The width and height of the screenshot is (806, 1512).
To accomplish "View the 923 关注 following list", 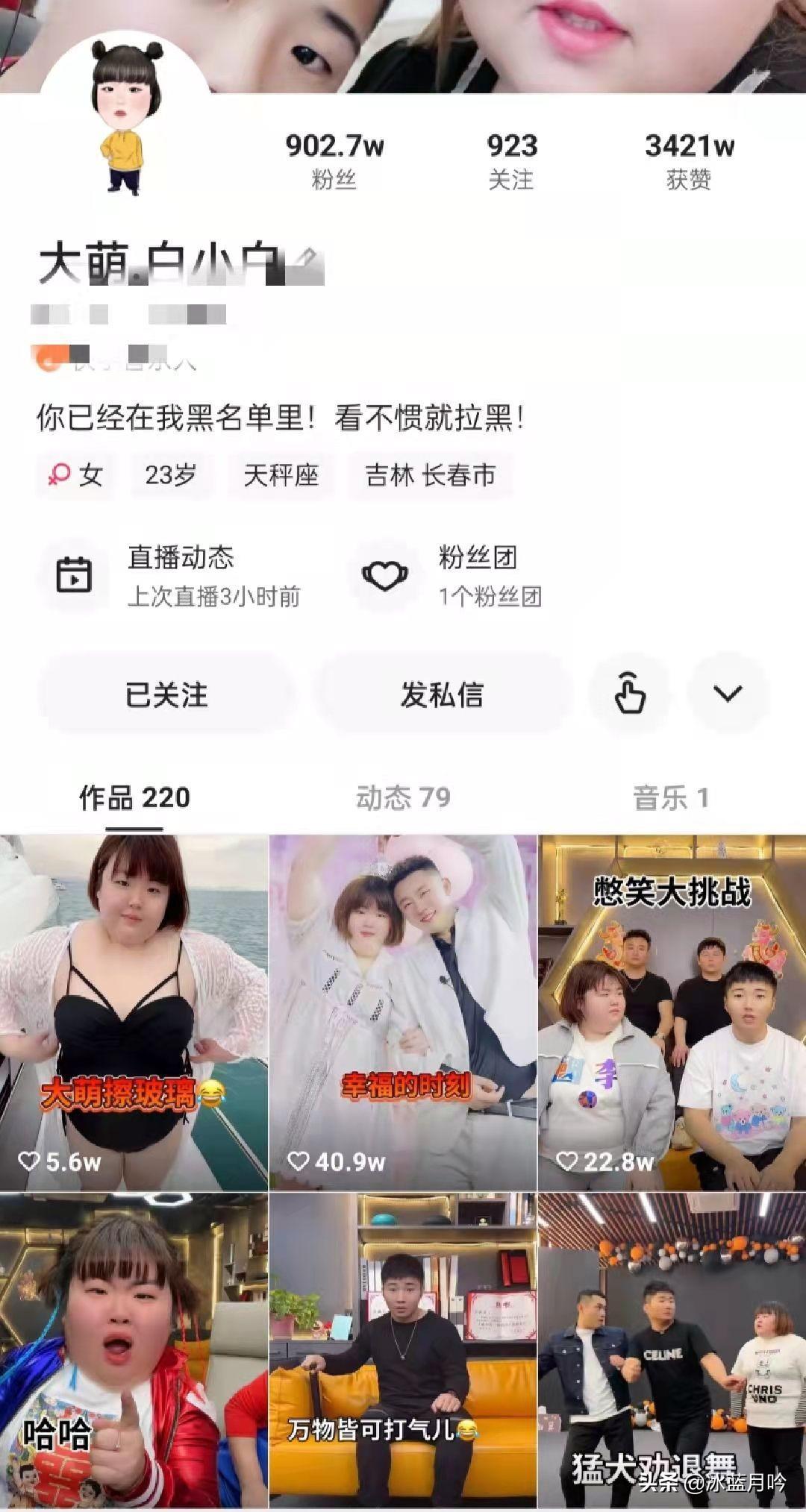I will (x=511, y=160).
